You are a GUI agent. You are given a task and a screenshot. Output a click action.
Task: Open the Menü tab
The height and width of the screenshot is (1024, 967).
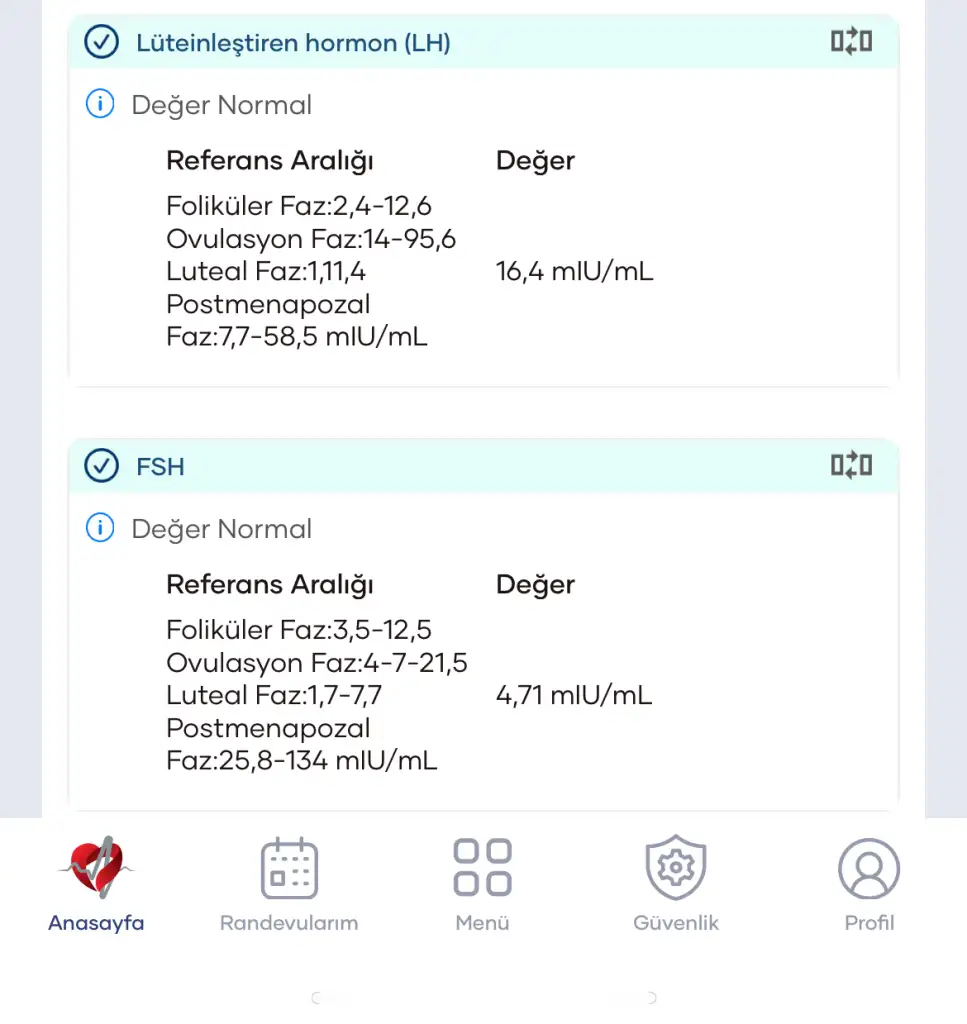click(482, 884)
